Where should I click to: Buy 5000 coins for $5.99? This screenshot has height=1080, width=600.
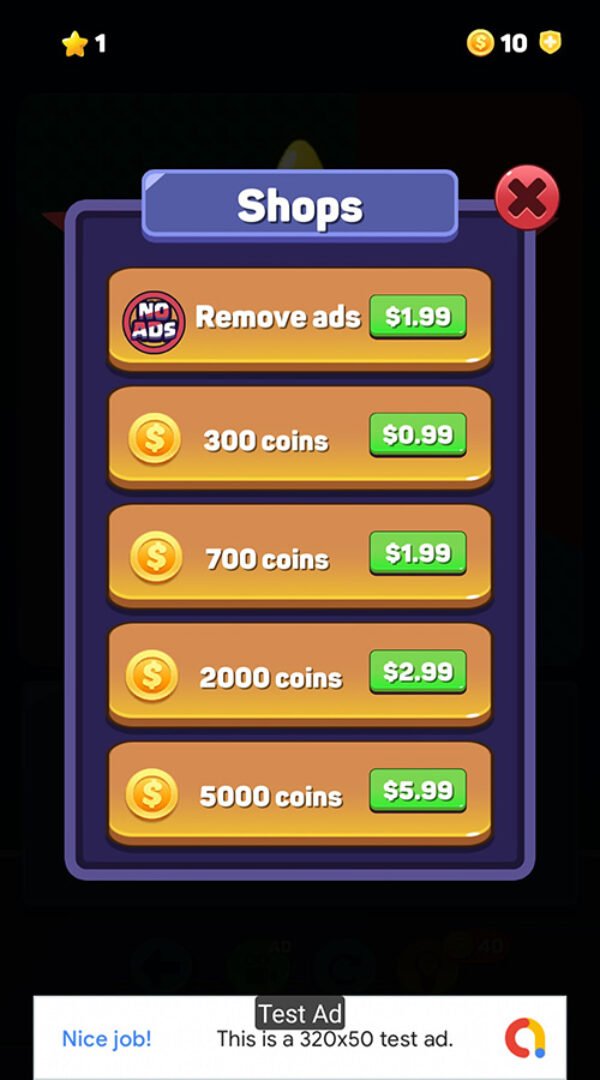[x=418, y=790]
